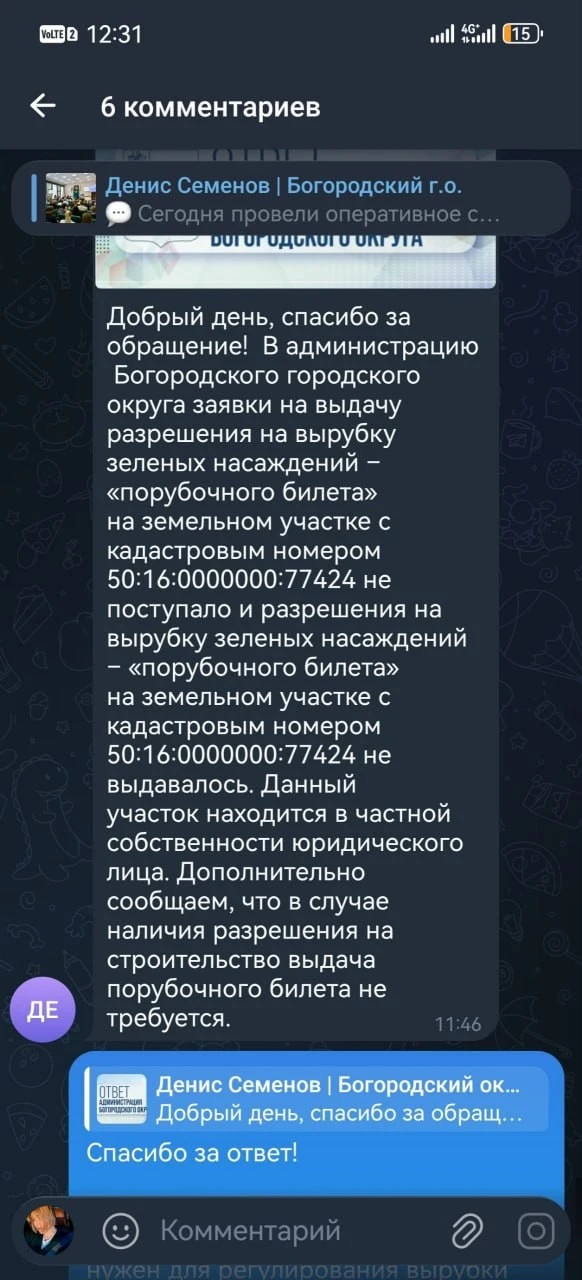Viewport: 582px width, 1280px height.
Task: Open the ДЕ sender avatar
Action: [42, 1010]
